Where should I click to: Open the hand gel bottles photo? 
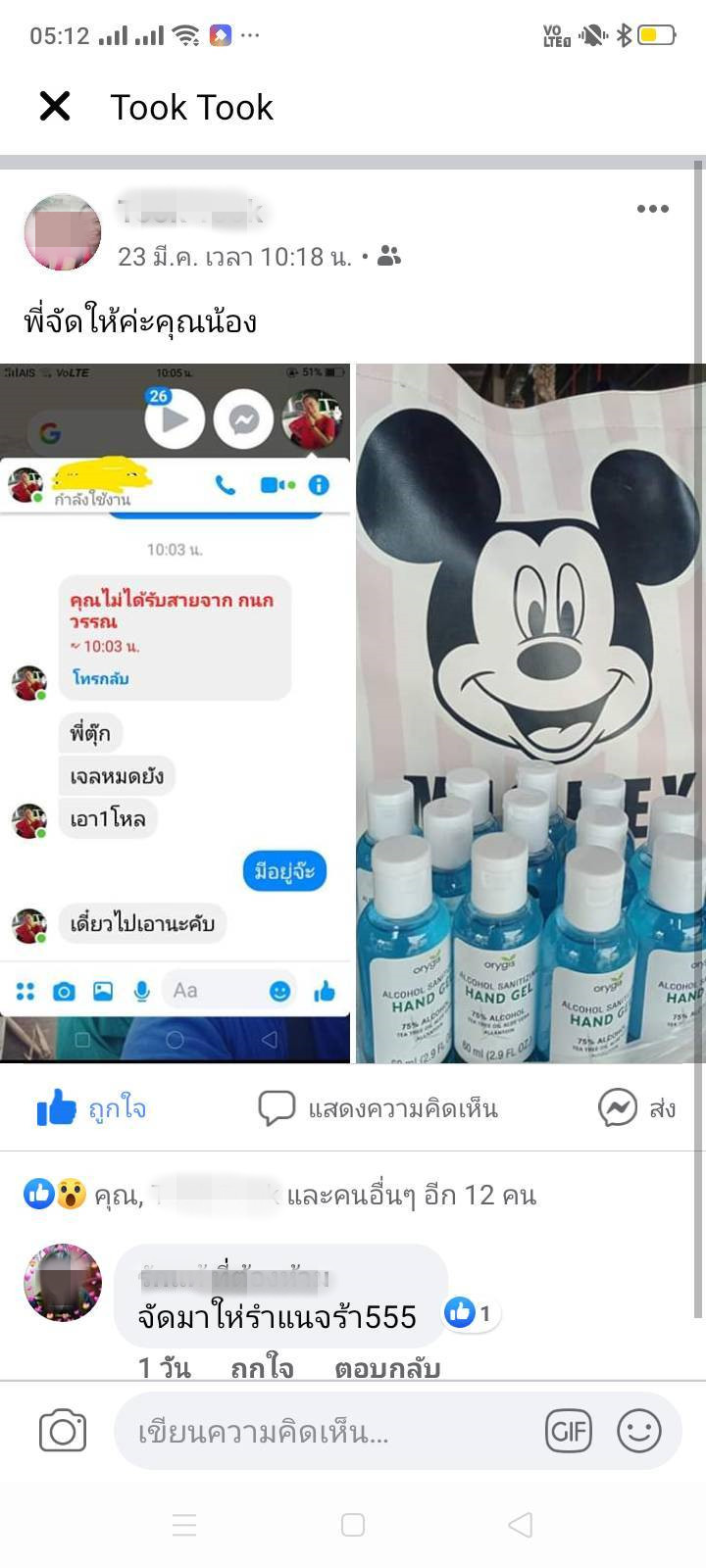pyautogui.click(x=529, y=712)
